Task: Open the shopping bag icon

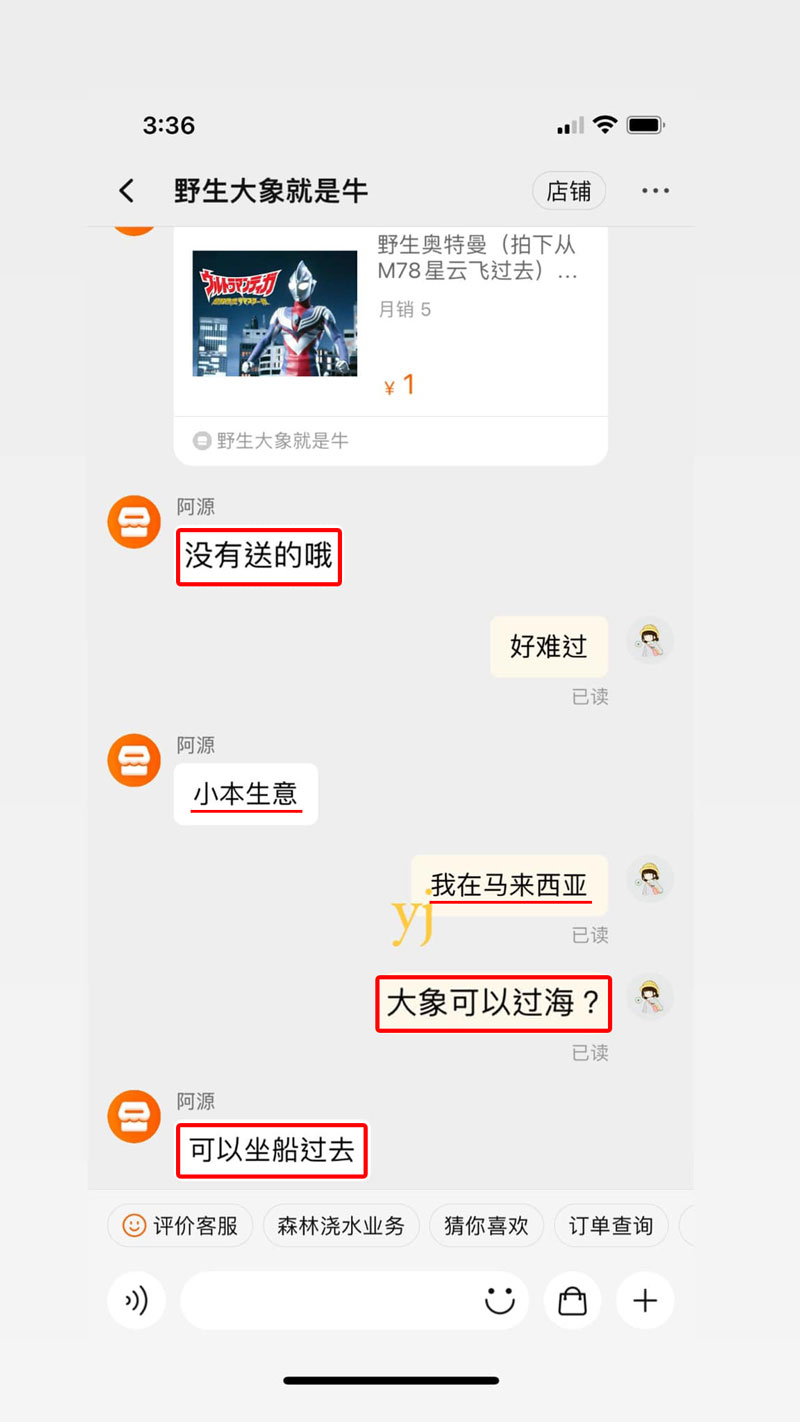Action: [572, 1300]
